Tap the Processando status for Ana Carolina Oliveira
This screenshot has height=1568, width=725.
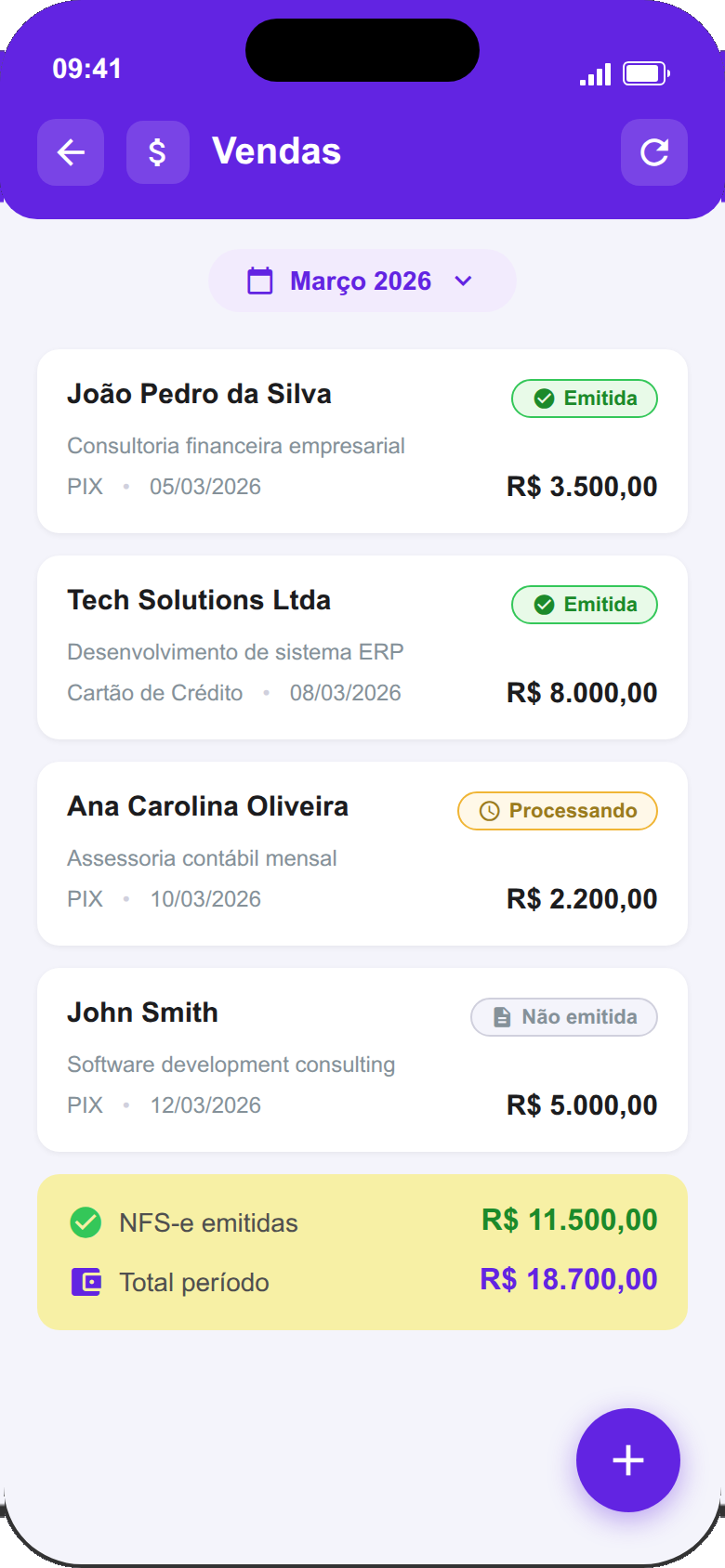(x=557, y=810)
